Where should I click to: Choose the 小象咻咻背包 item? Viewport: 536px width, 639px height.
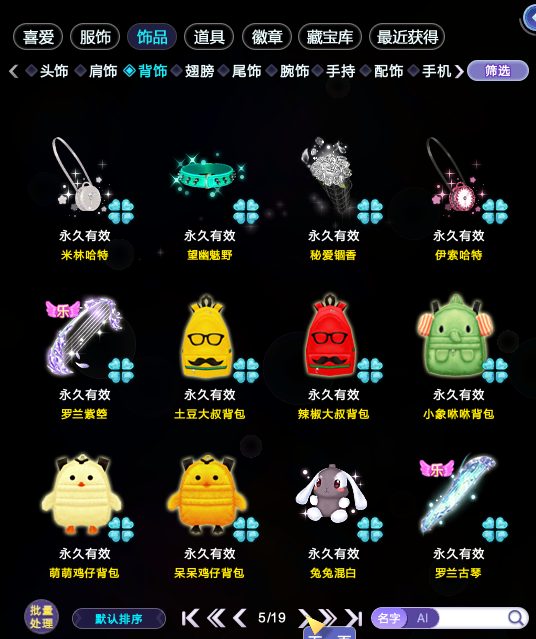click(459, 357)
